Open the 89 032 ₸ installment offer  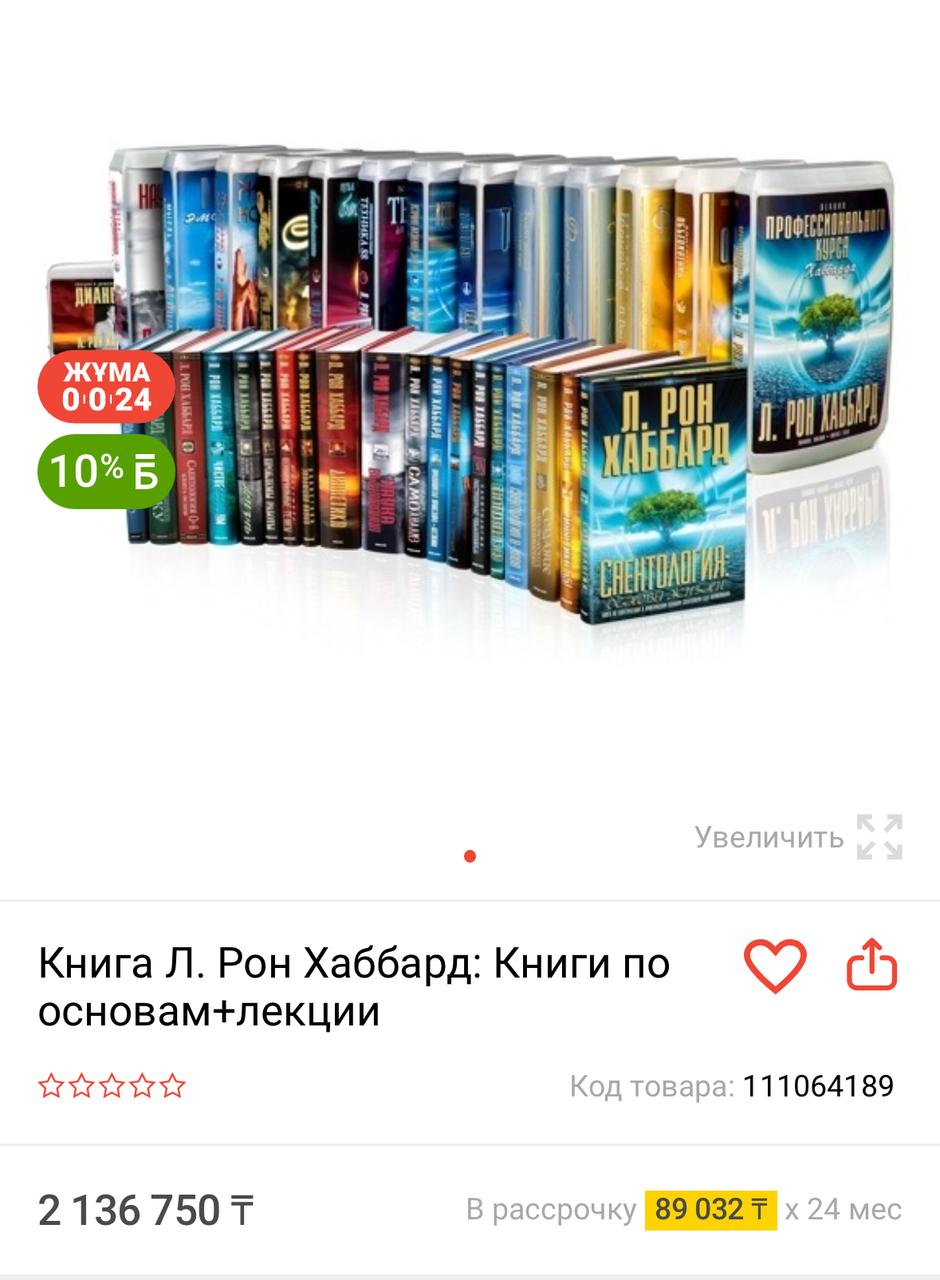(710, 1210)
